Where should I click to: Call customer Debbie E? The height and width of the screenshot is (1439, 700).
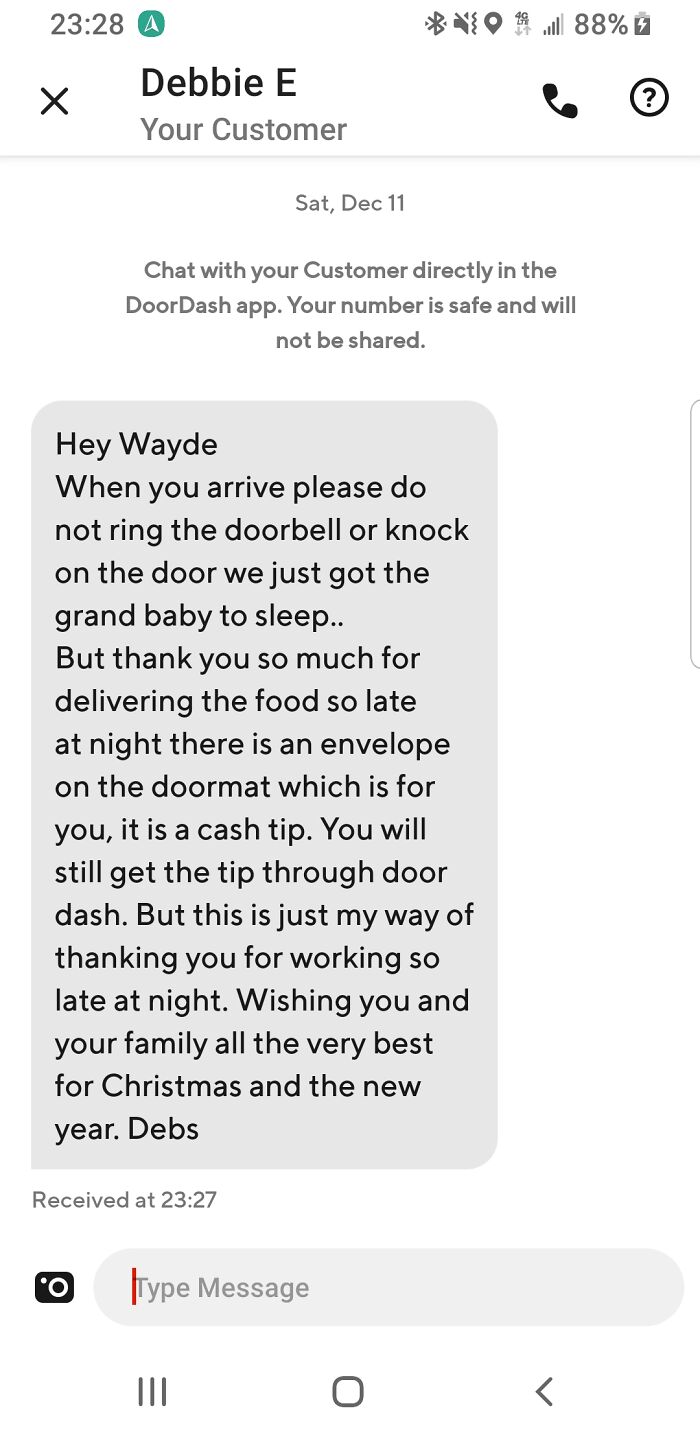click(560, 100)
